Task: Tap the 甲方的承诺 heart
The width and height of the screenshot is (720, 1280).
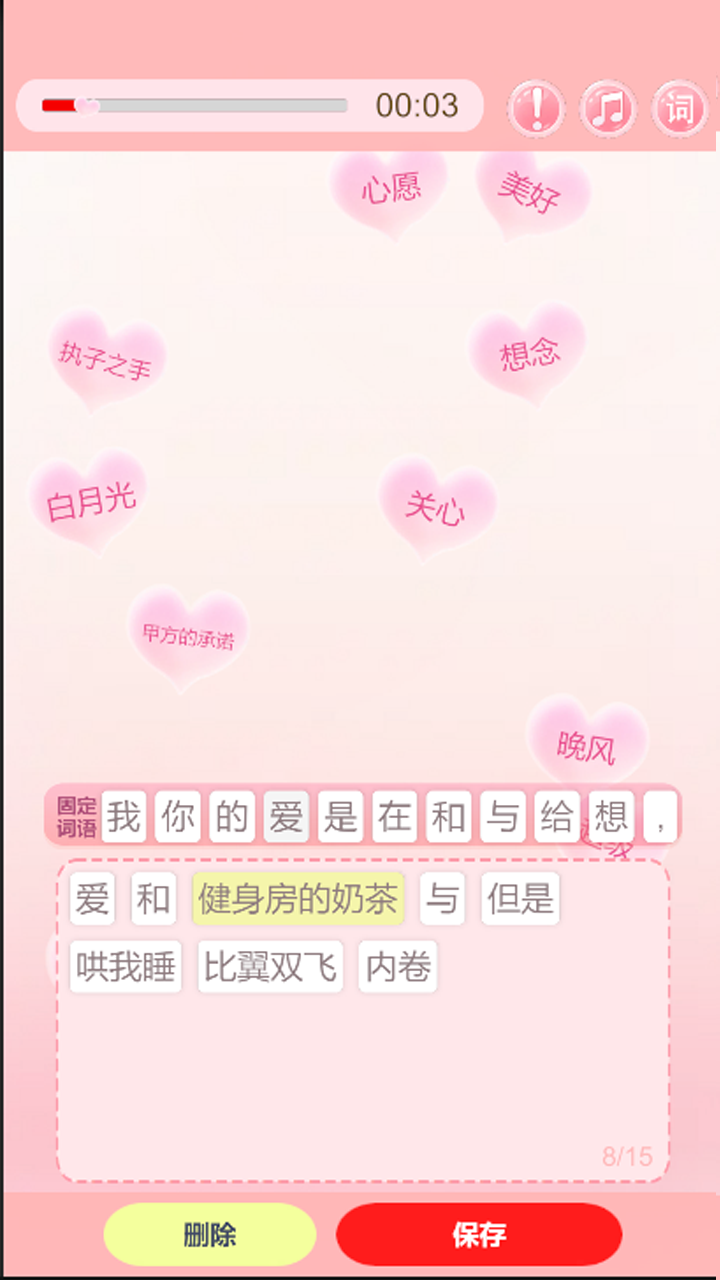Action: tap(187, 635)
